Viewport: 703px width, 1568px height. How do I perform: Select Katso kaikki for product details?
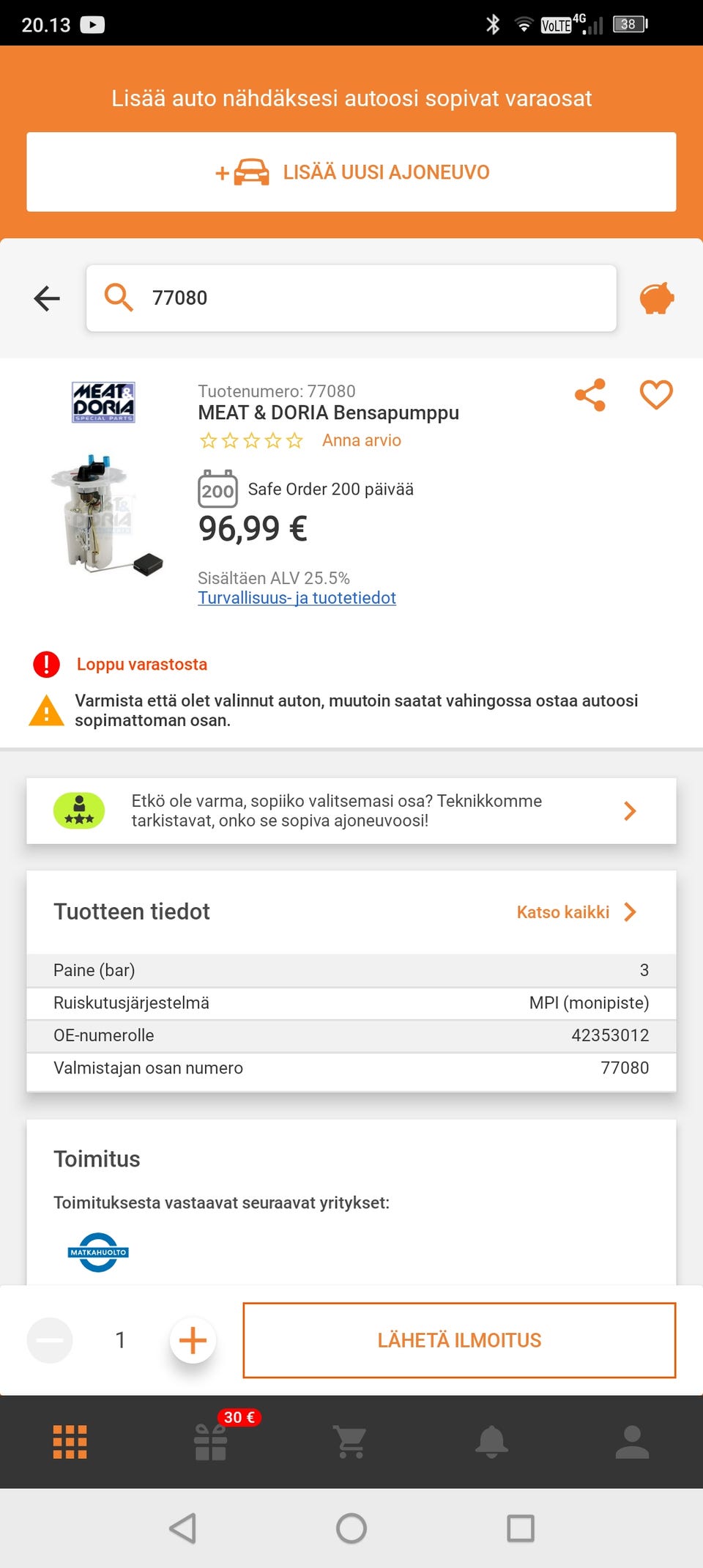point(577,912)
